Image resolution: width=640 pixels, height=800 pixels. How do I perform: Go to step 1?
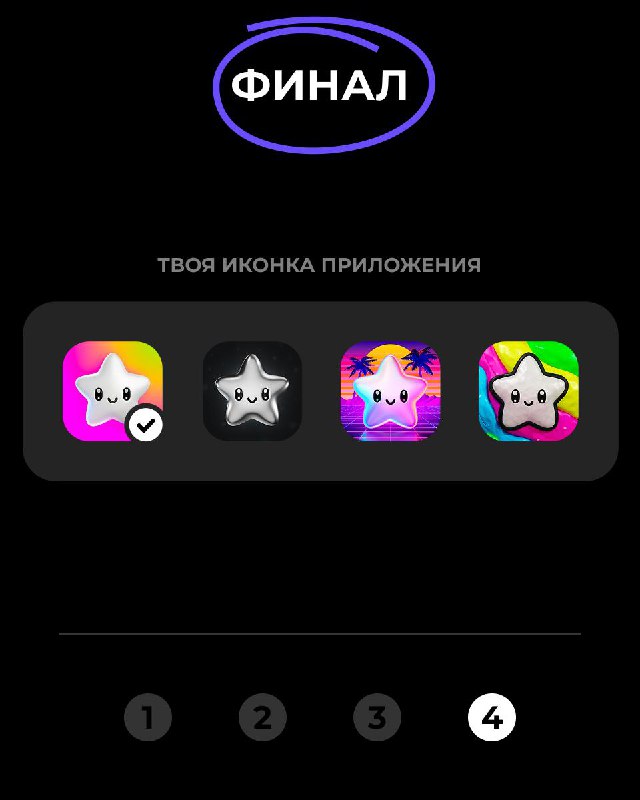pos(148,718)
